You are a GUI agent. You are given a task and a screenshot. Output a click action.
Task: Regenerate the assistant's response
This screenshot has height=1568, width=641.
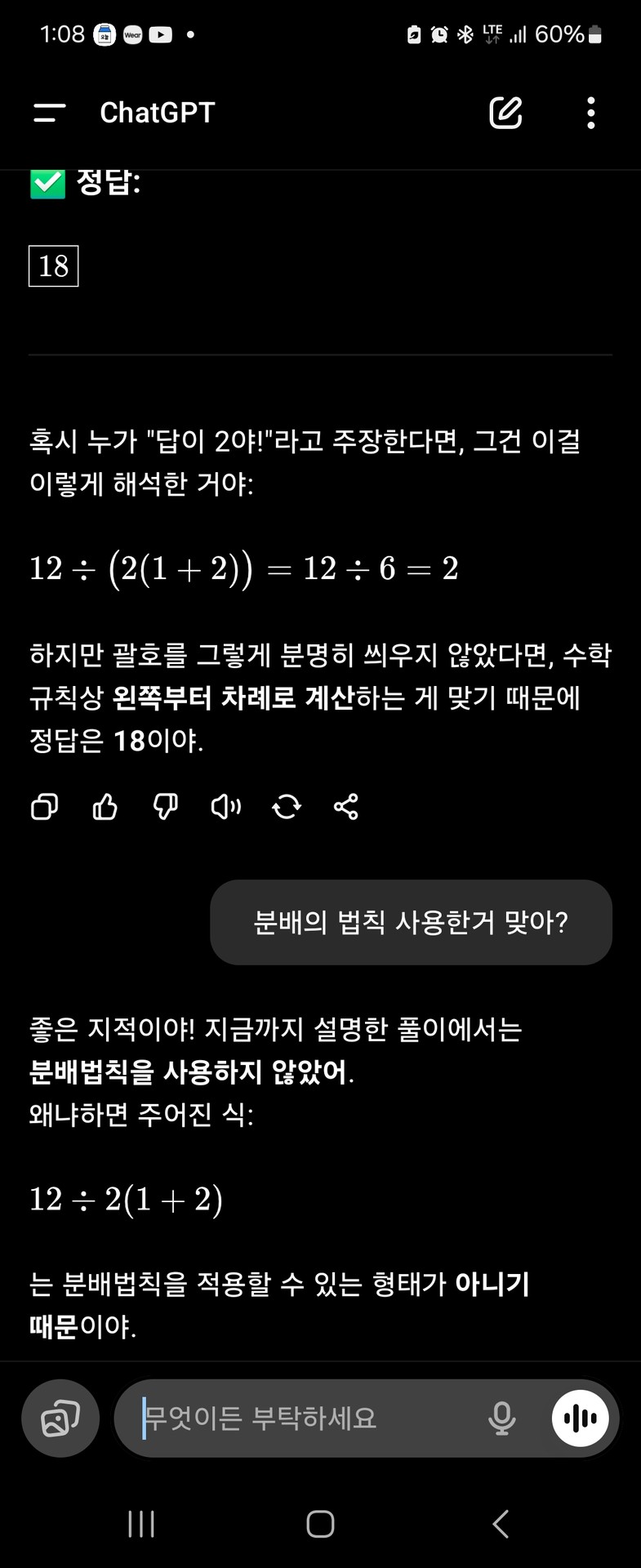coord(287,807)
